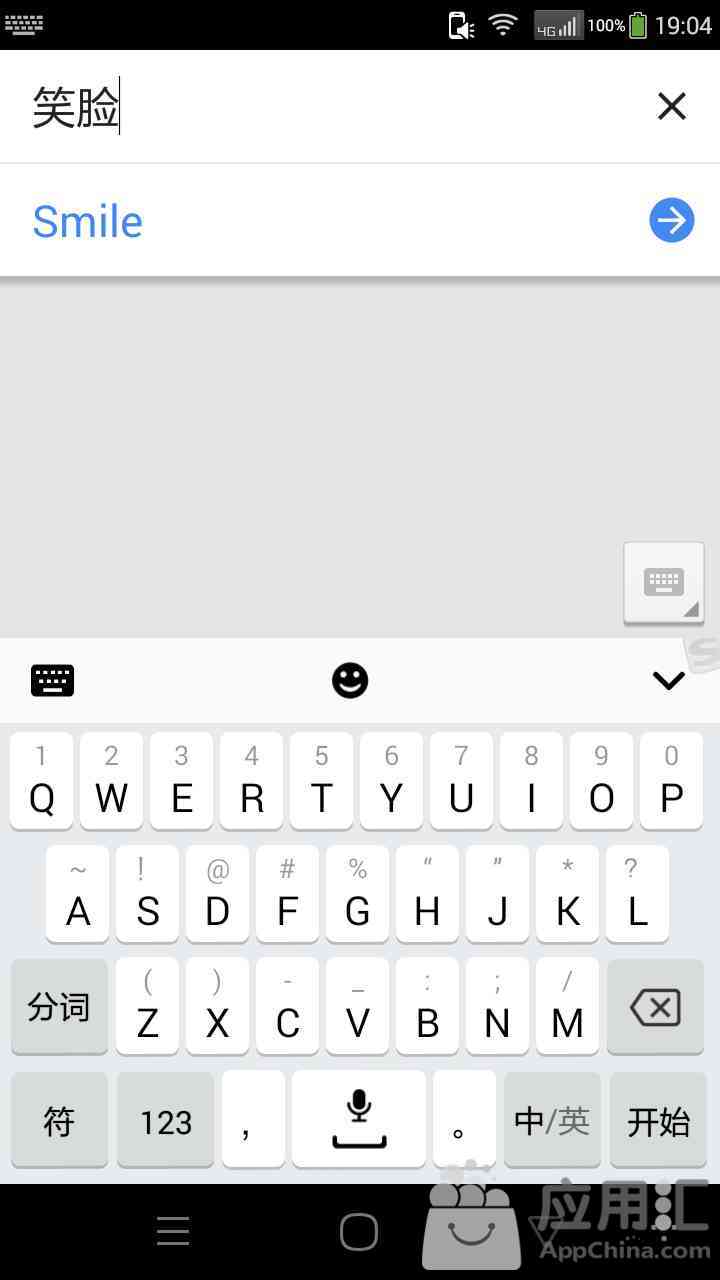Tap the microphone space bar
720x1280 pixels.
[358, 1119]
